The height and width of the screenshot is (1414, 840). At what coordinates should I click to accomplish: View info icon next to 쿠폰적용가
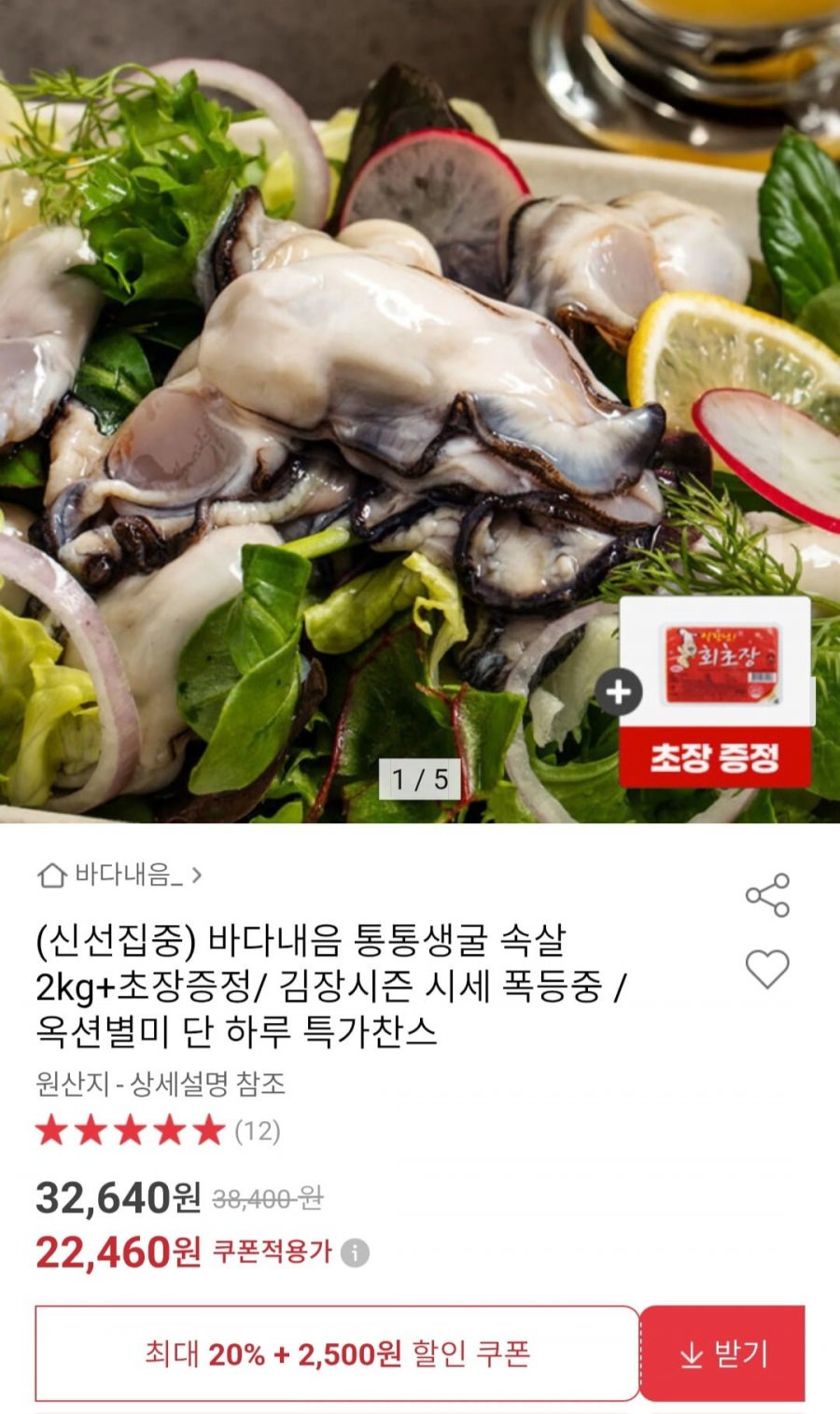tap(355, 1253)
